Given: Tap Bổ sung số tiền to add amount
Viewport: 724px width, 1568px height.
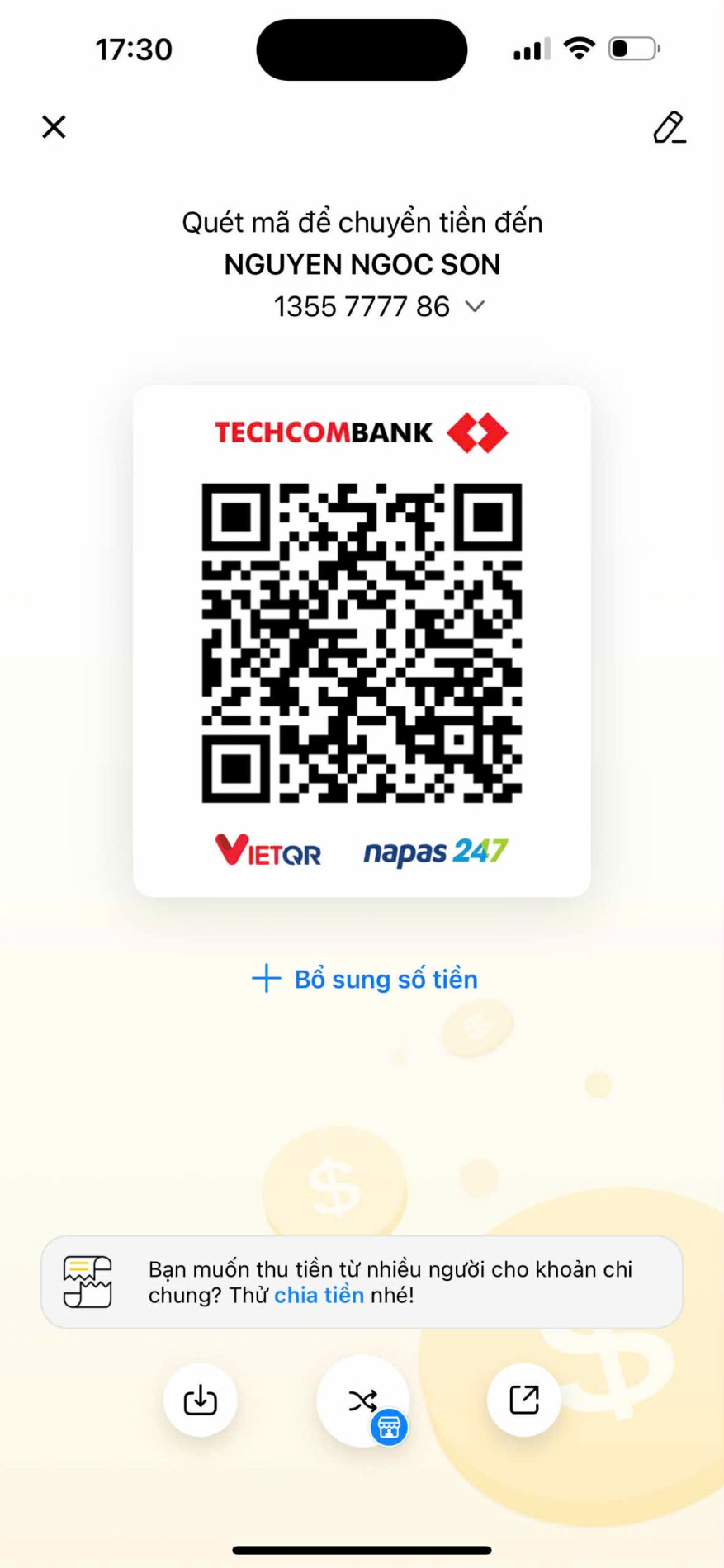Looking at the screenshot, I should pos(364,979).
